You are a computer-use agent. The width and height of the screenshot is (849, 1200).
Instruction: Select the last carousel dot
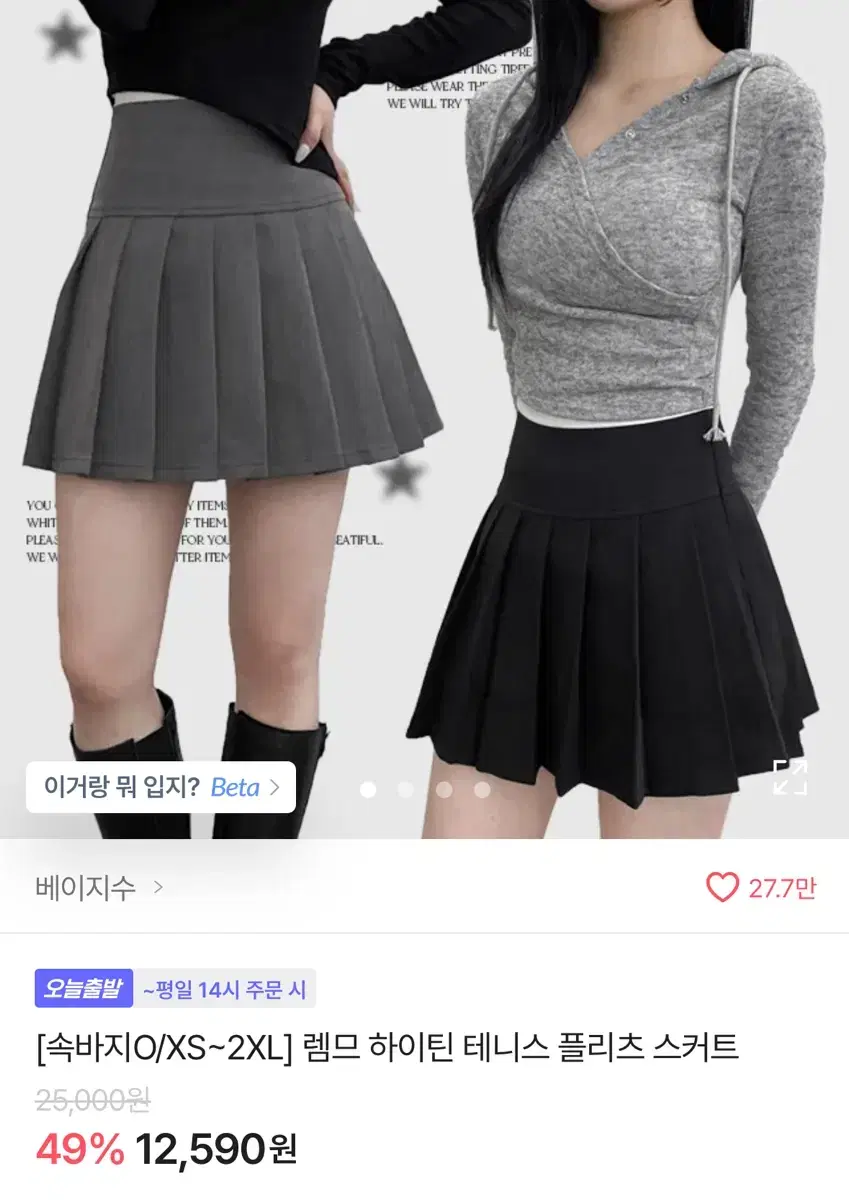[x=482, y=789]
